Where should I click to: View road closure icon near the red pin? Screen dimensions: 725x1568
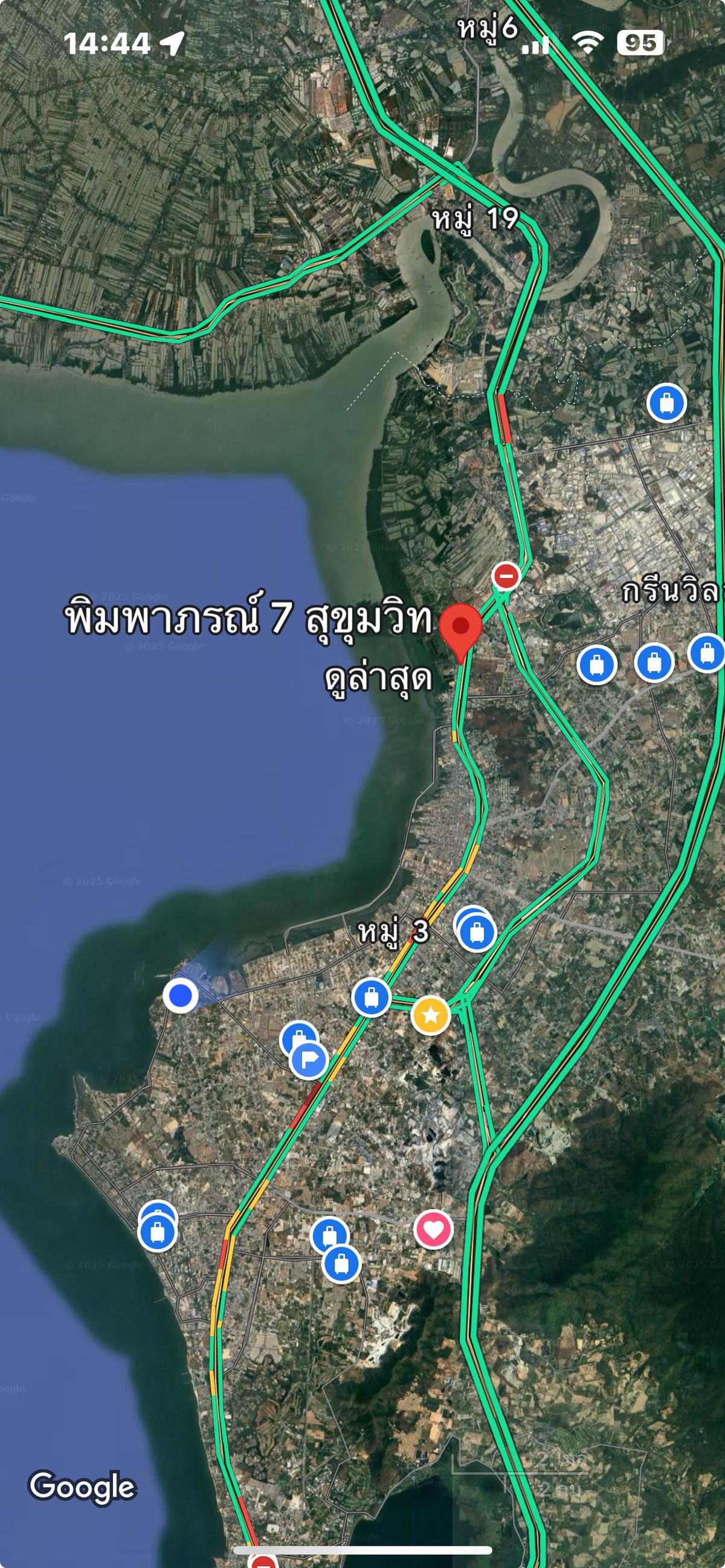point(506,575)
